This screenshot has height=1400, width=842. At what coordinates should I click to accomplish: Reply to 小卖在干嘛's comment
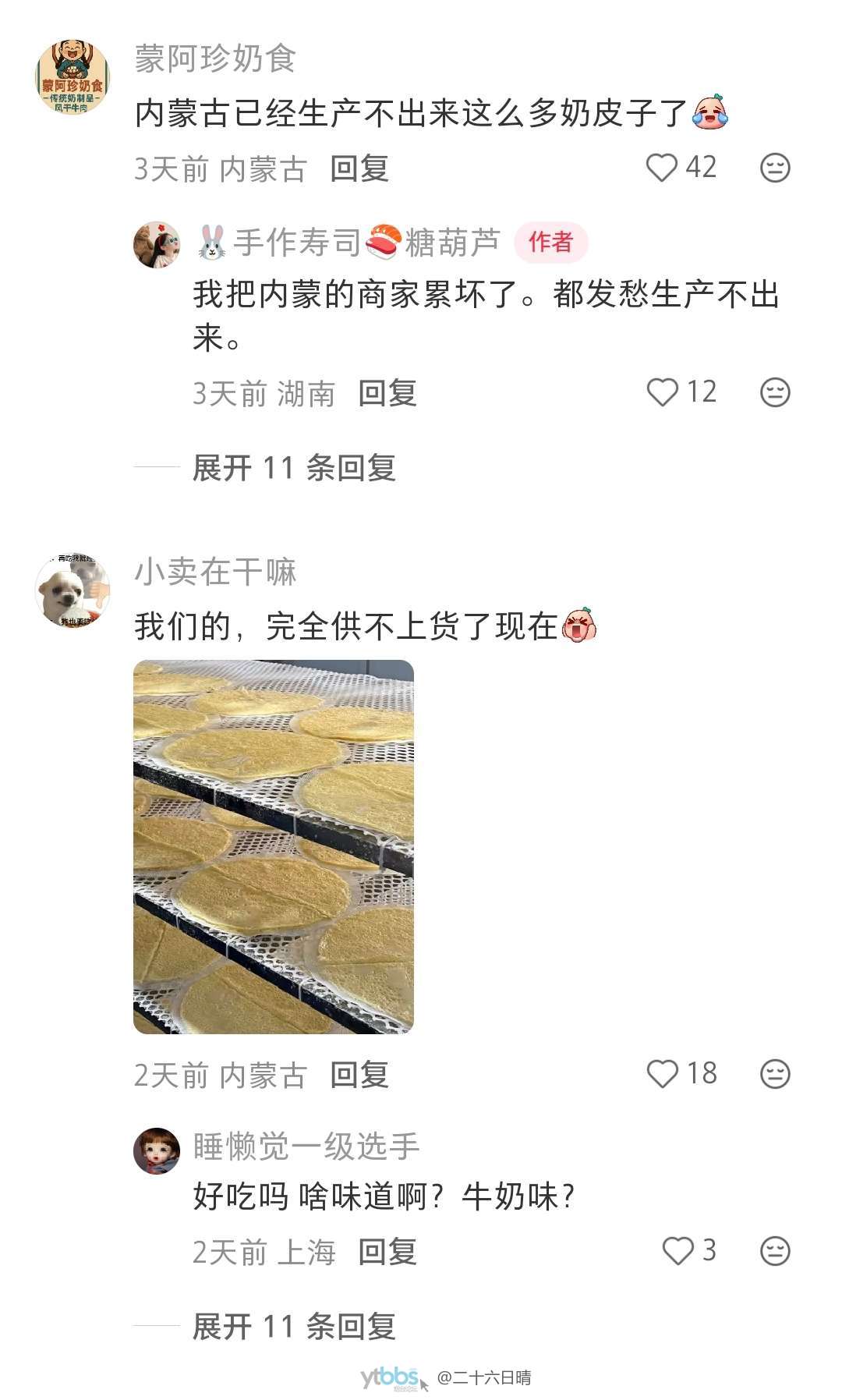tap(359, 1075)
